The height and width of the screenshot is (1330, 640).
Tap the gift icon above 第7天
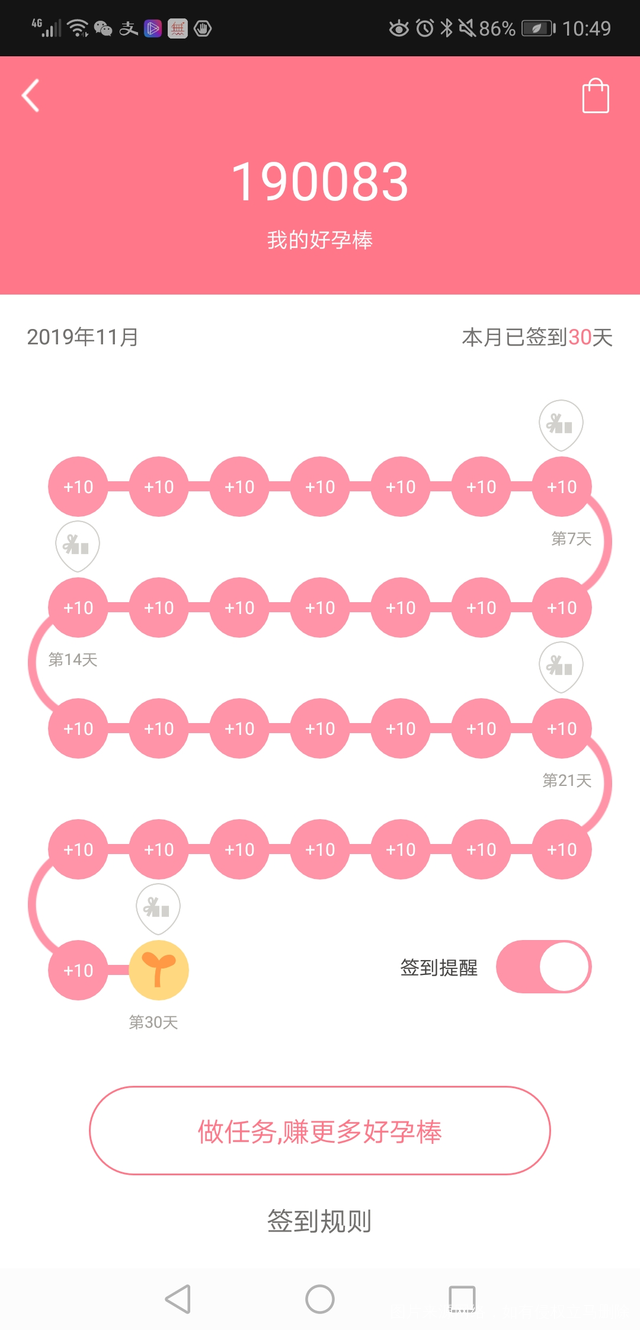coord(561,424)
